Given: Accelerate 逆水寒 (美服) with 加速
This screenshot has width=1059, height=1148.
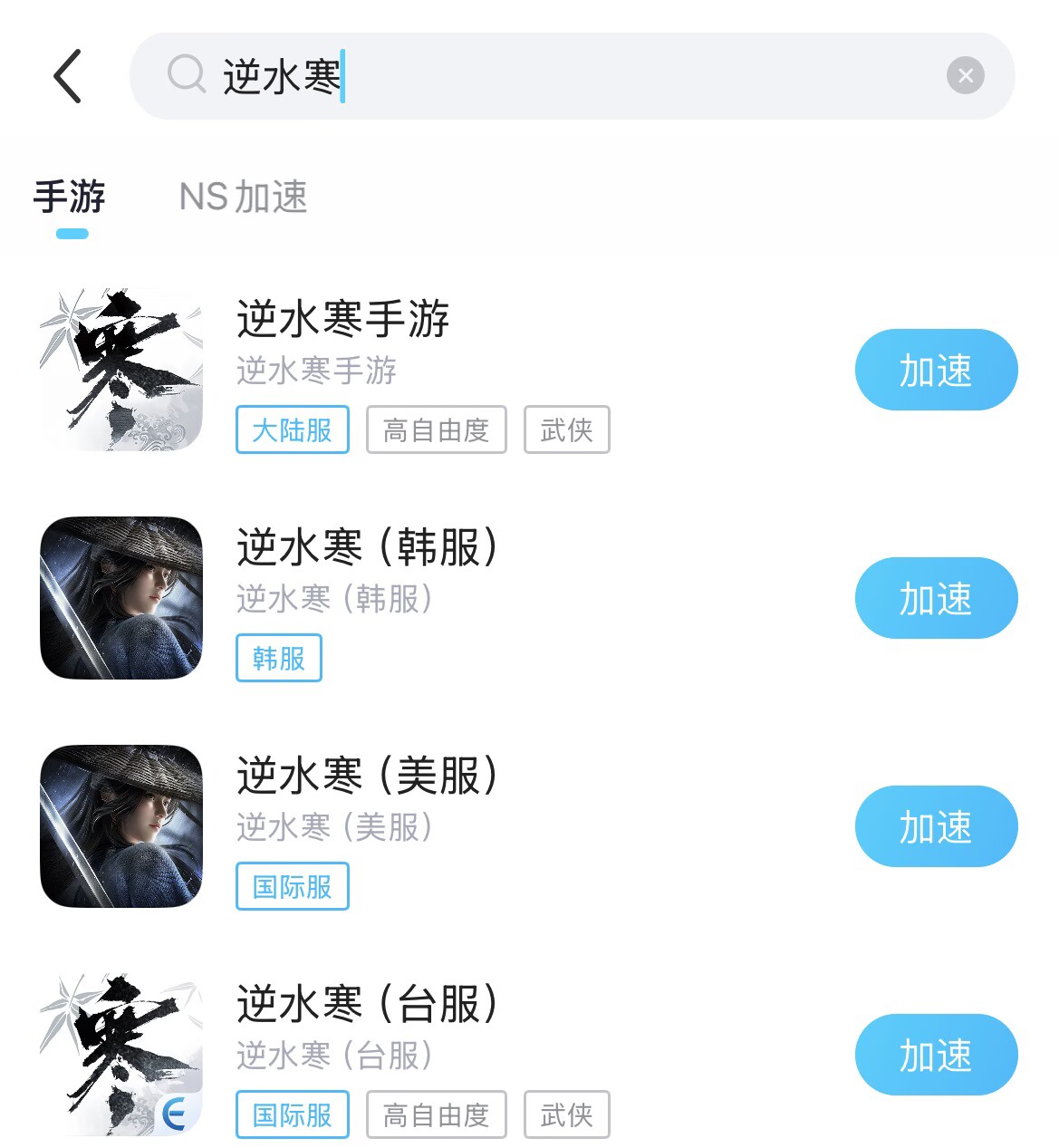Looking at the screenshot, I should pyautogui.click(x=935, y=826).
